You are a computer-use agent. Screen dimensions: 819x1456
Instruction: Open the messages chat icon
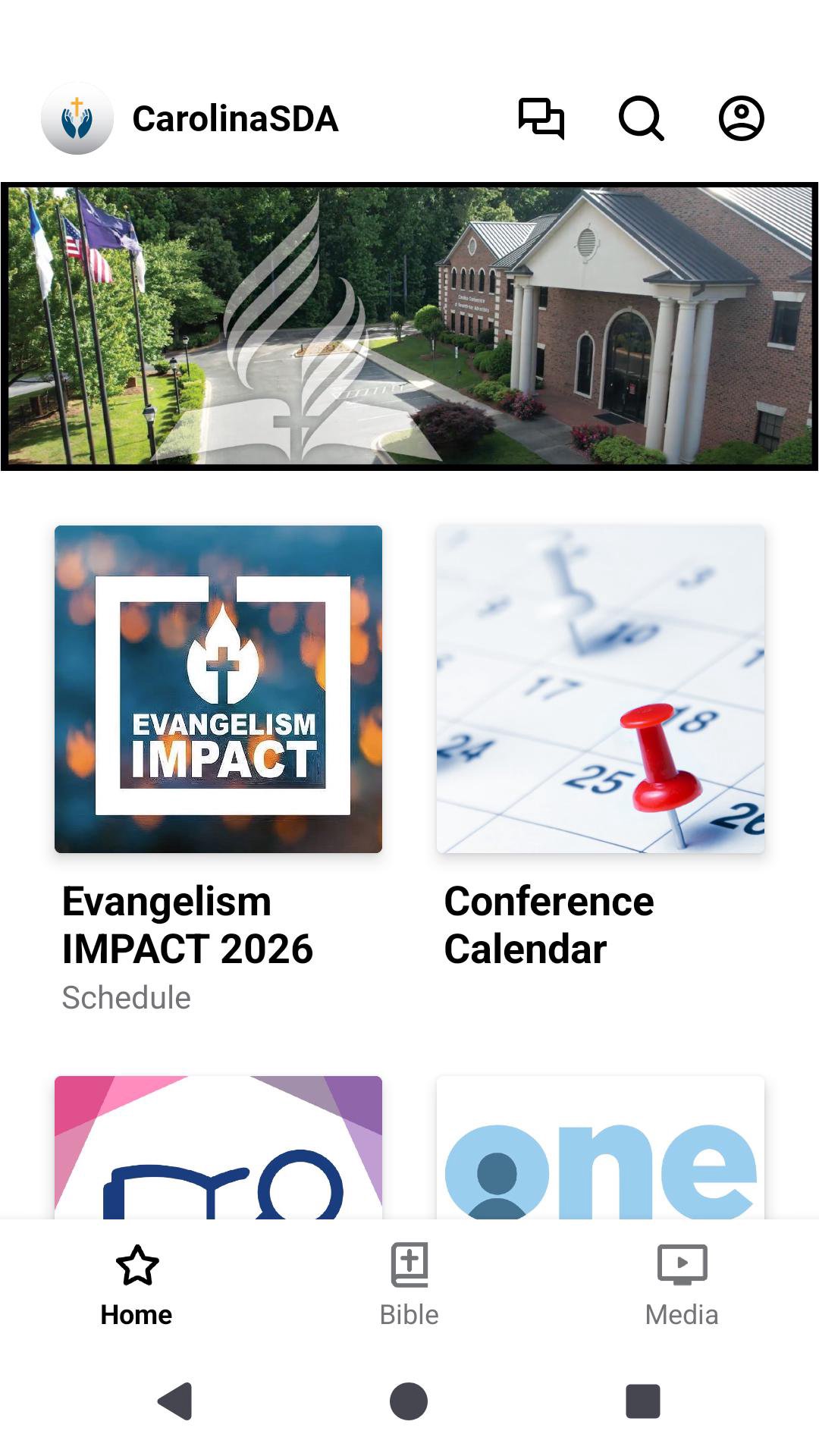(541, 118)
